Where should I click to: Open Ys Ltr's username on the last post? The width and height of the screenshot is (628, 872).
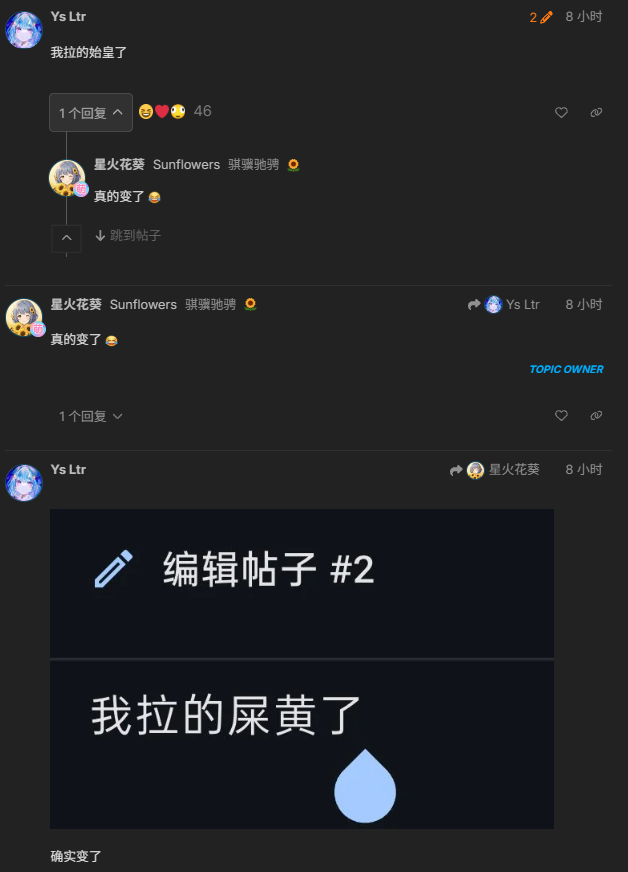[x=68, y=470]
